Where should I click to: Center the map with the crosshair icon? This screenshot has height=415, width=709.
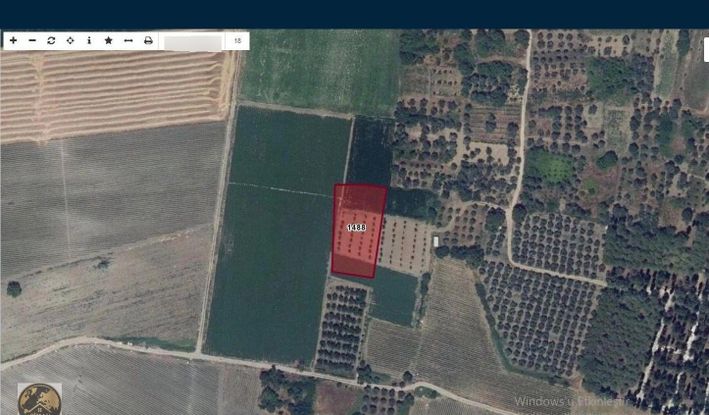[70, 41]
